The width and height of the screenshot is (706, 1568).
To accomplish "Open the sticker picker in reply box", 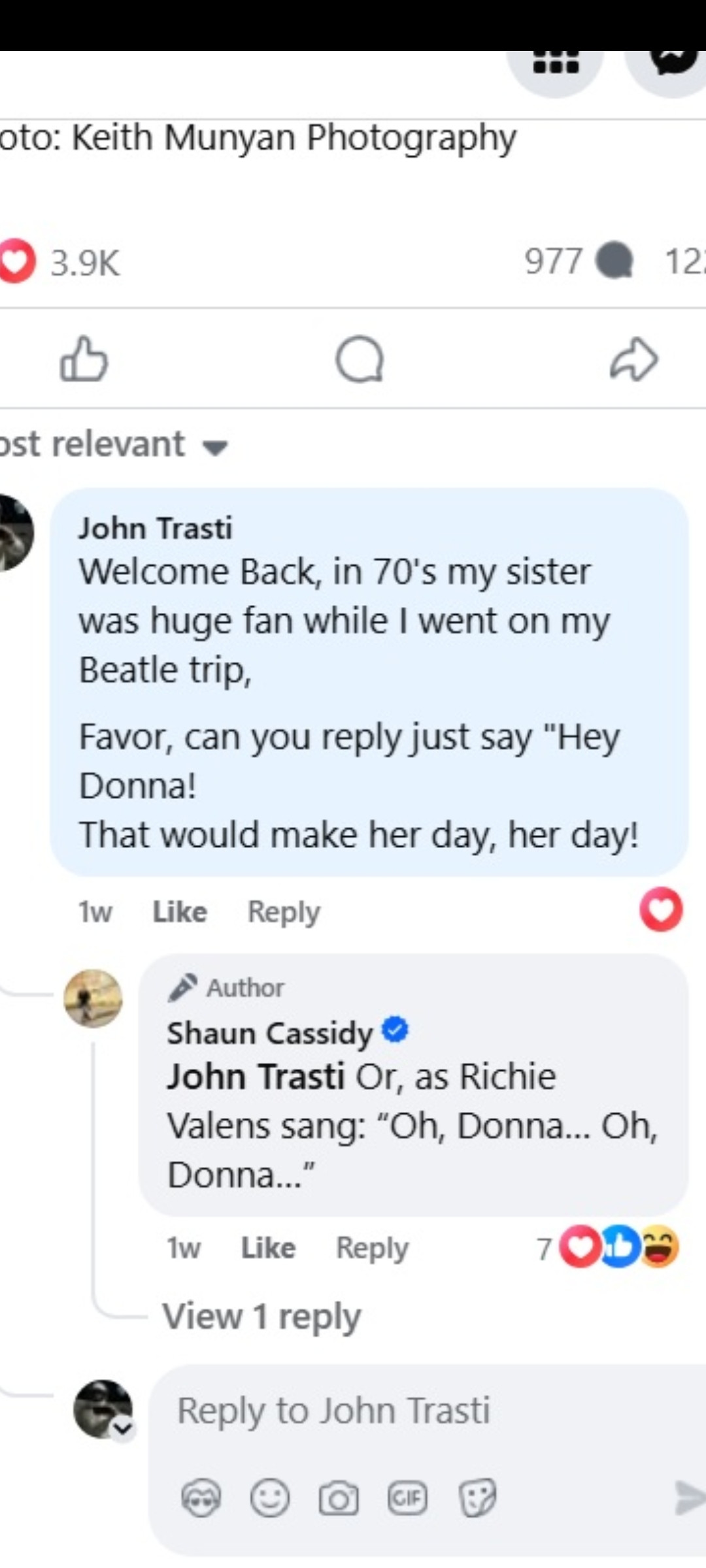I will (x=477, y=1497).
